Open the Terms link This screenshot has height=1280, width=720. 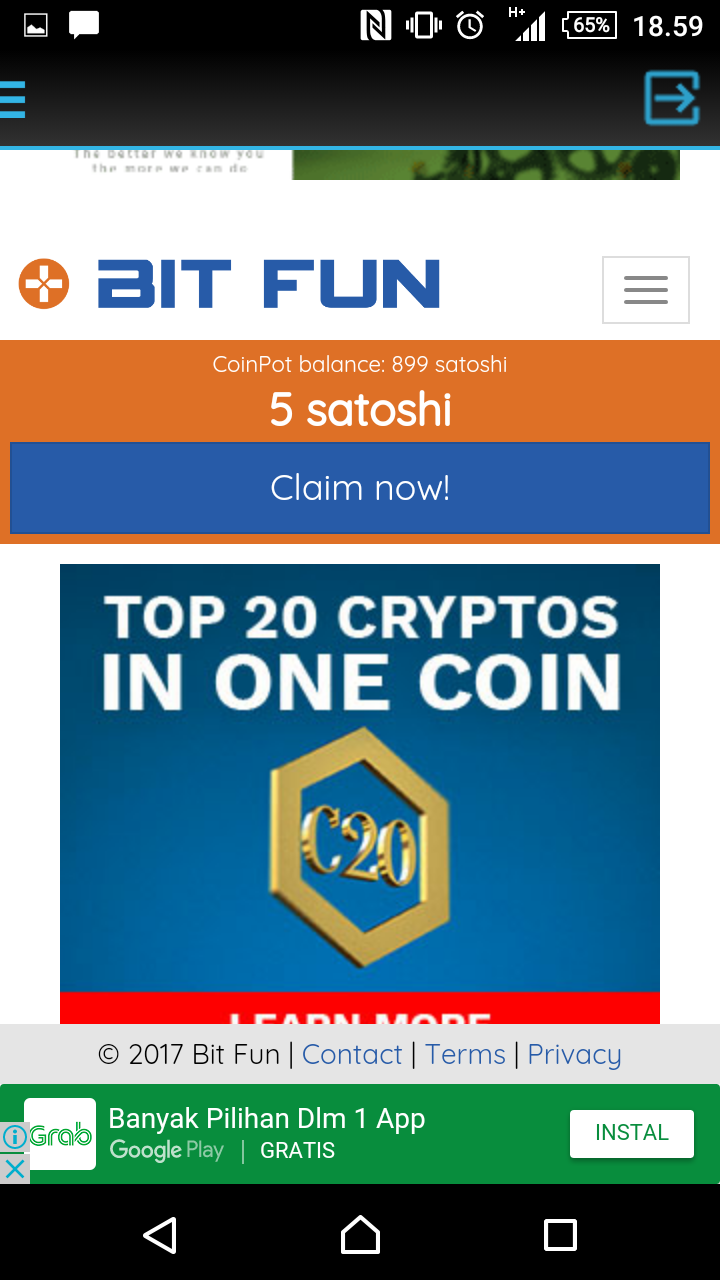point(465,1054)
